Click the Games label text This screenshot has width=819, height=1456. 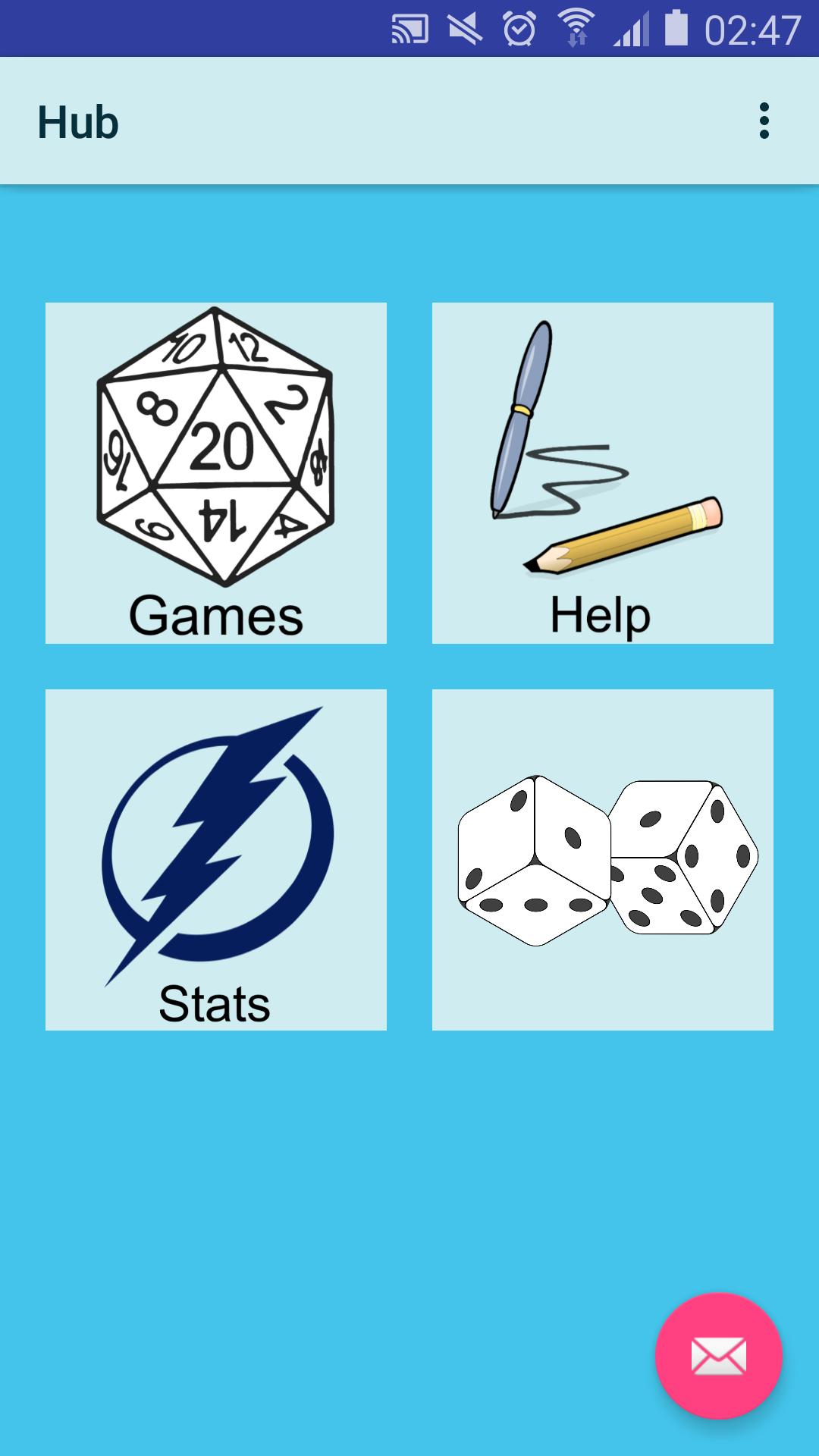pos(216,614)
